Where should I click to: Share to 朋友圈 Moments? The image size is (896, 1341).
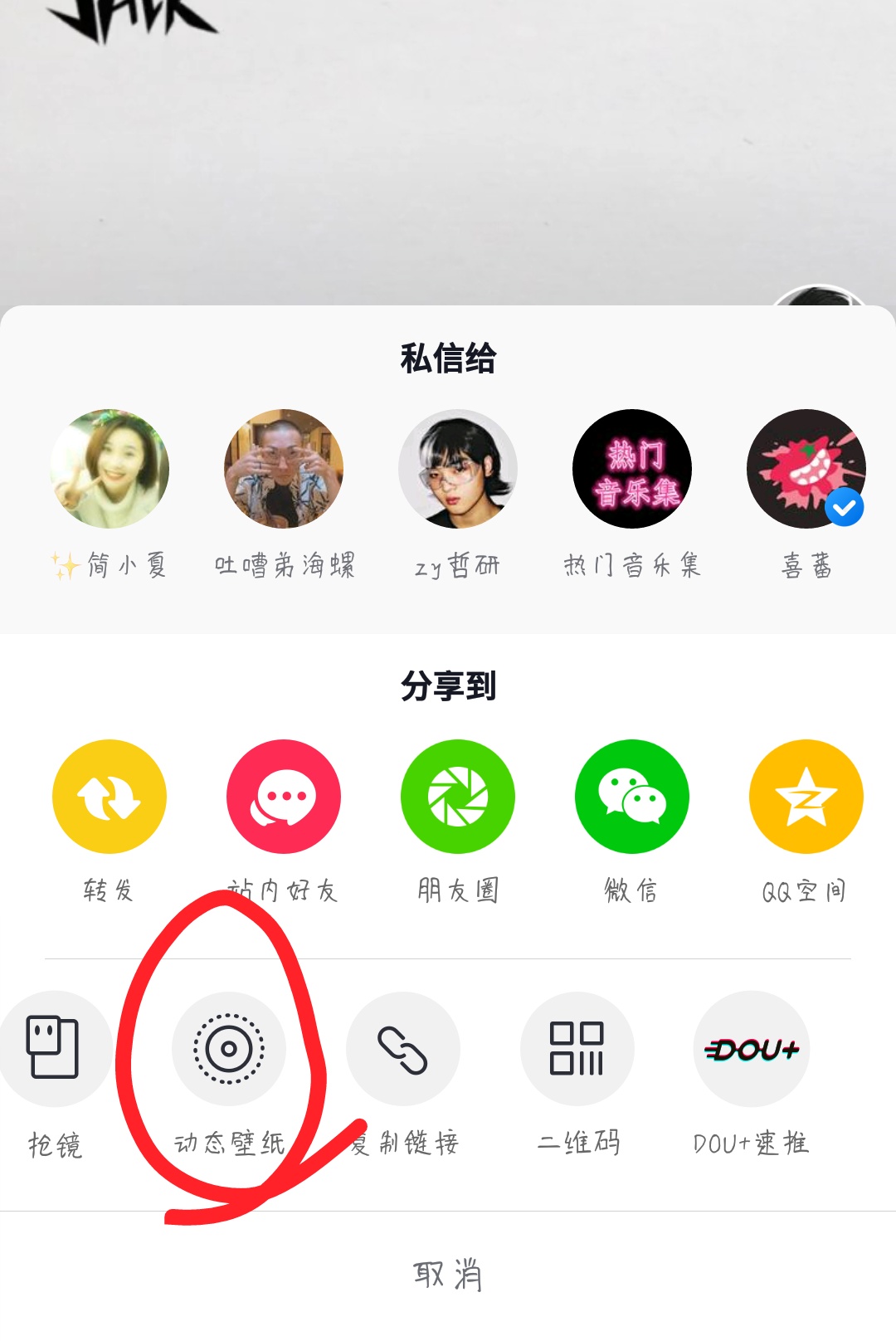pyautogui.click(x=458, y=797)
